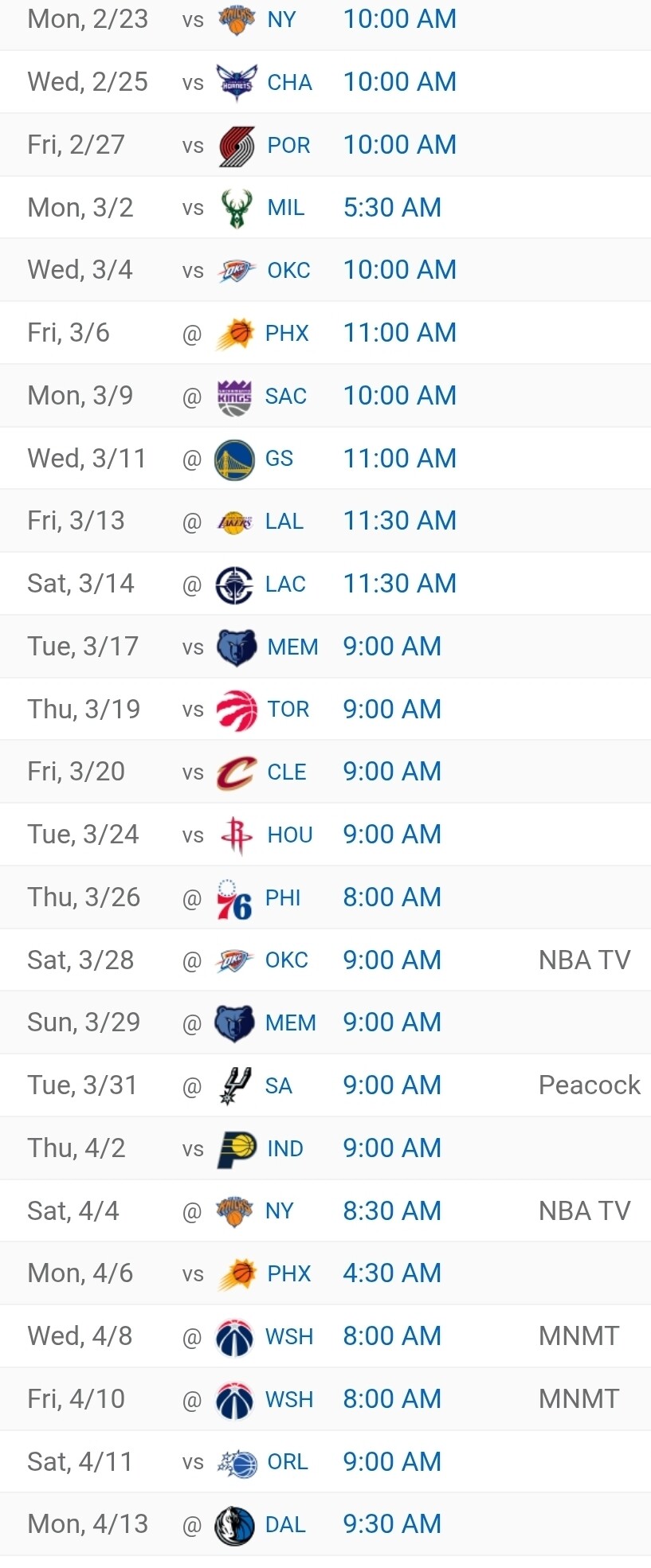
Task: Tap the CLE team link
Action: coord(287,772)
